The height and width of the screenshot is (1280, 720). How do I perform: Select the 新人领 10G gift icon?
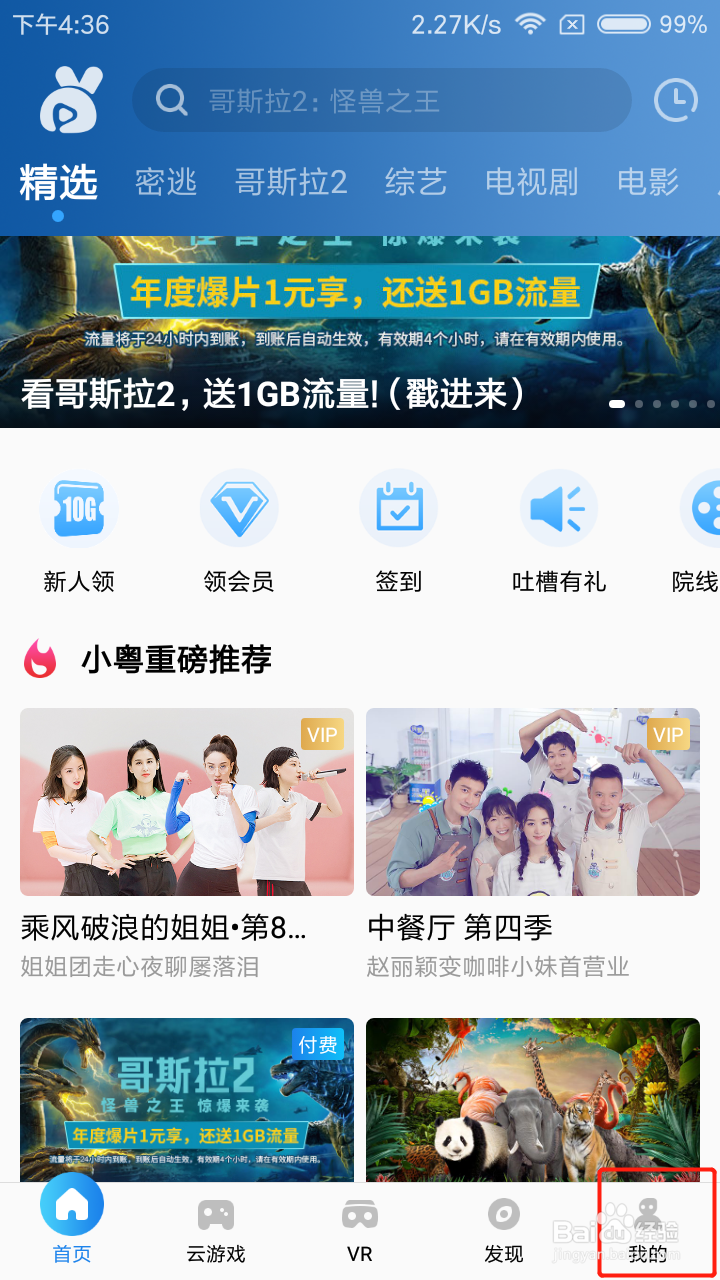click(x=79, y=508)
